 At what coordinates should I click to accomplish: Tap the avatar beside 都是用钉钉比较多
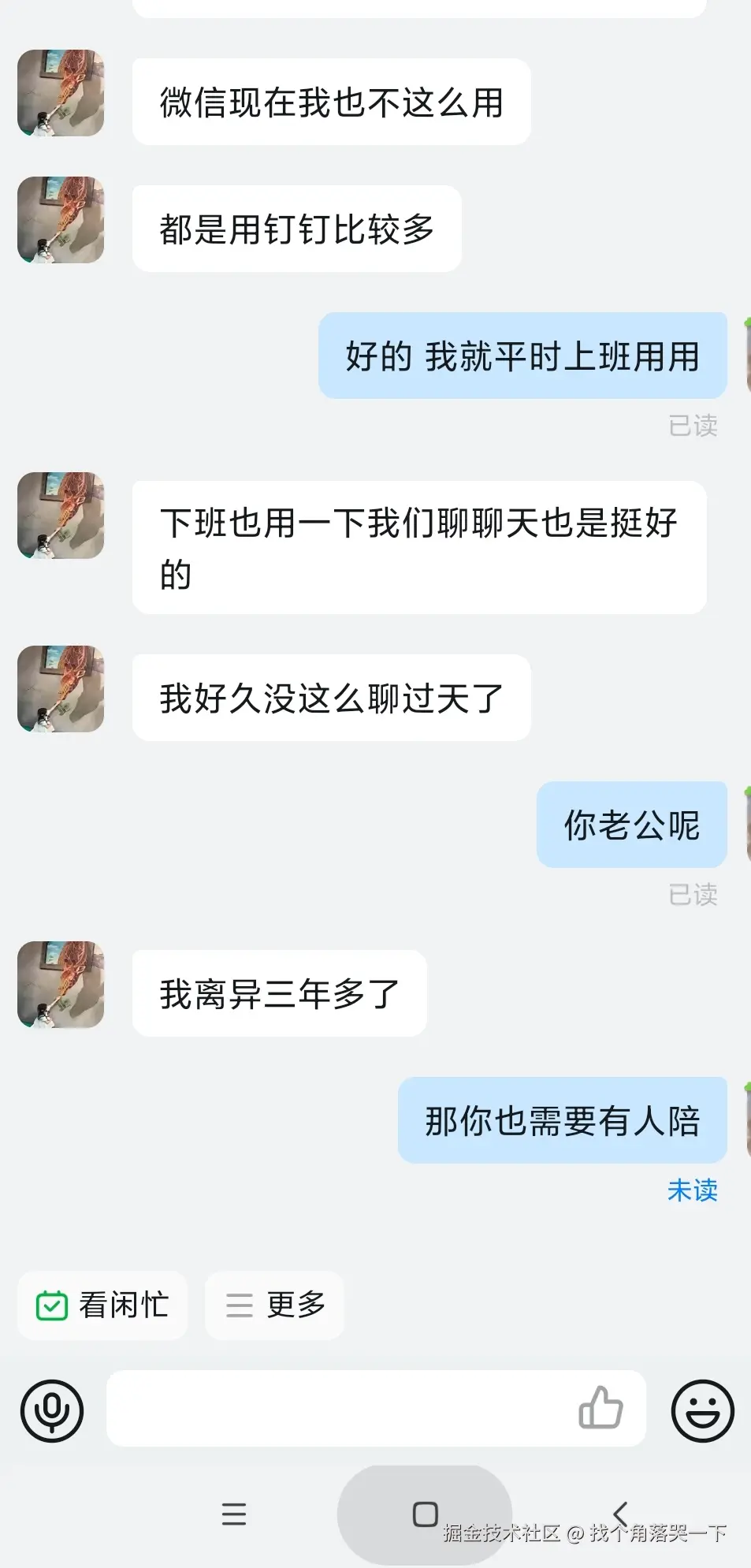60,221
